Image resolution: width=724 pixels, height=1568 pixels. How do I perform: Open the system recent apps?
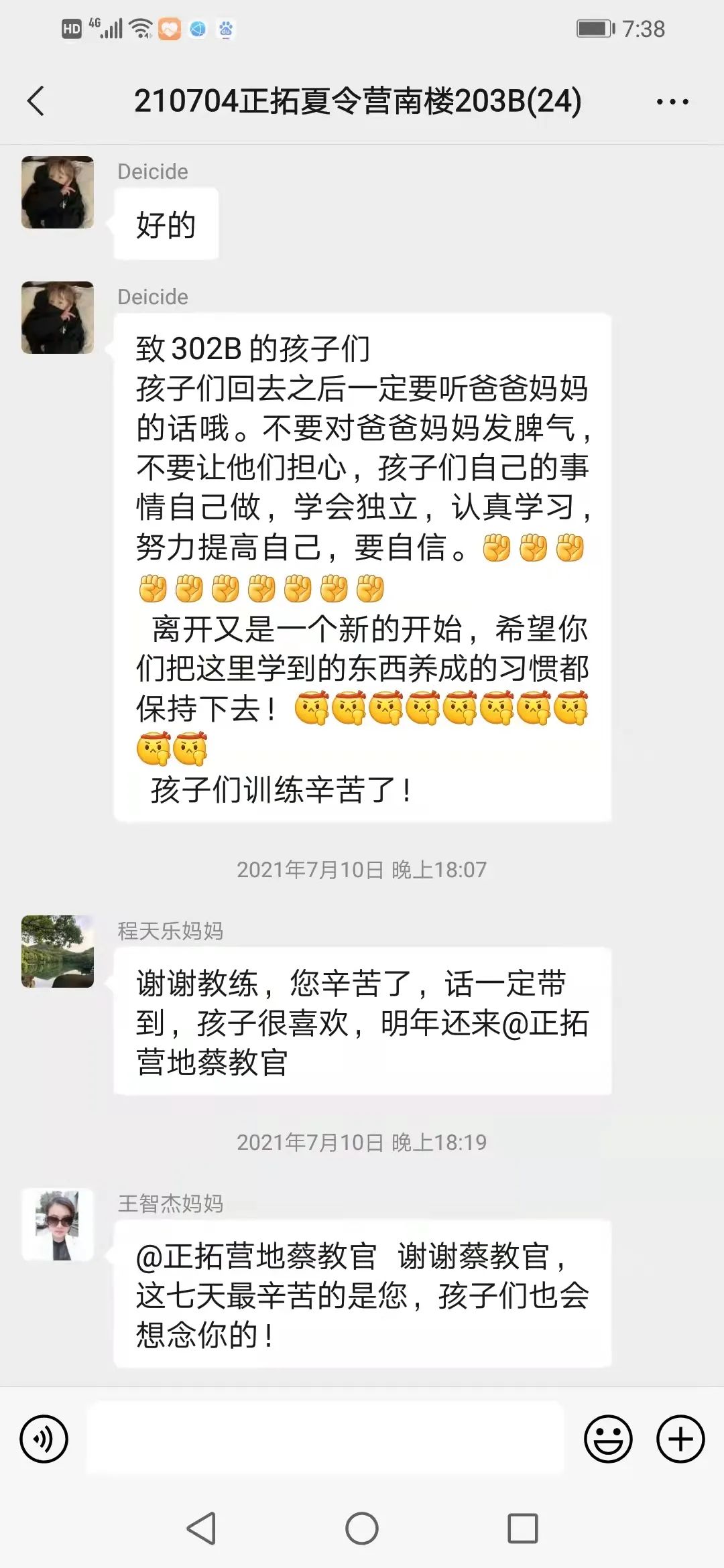[x=523, y=1528]
